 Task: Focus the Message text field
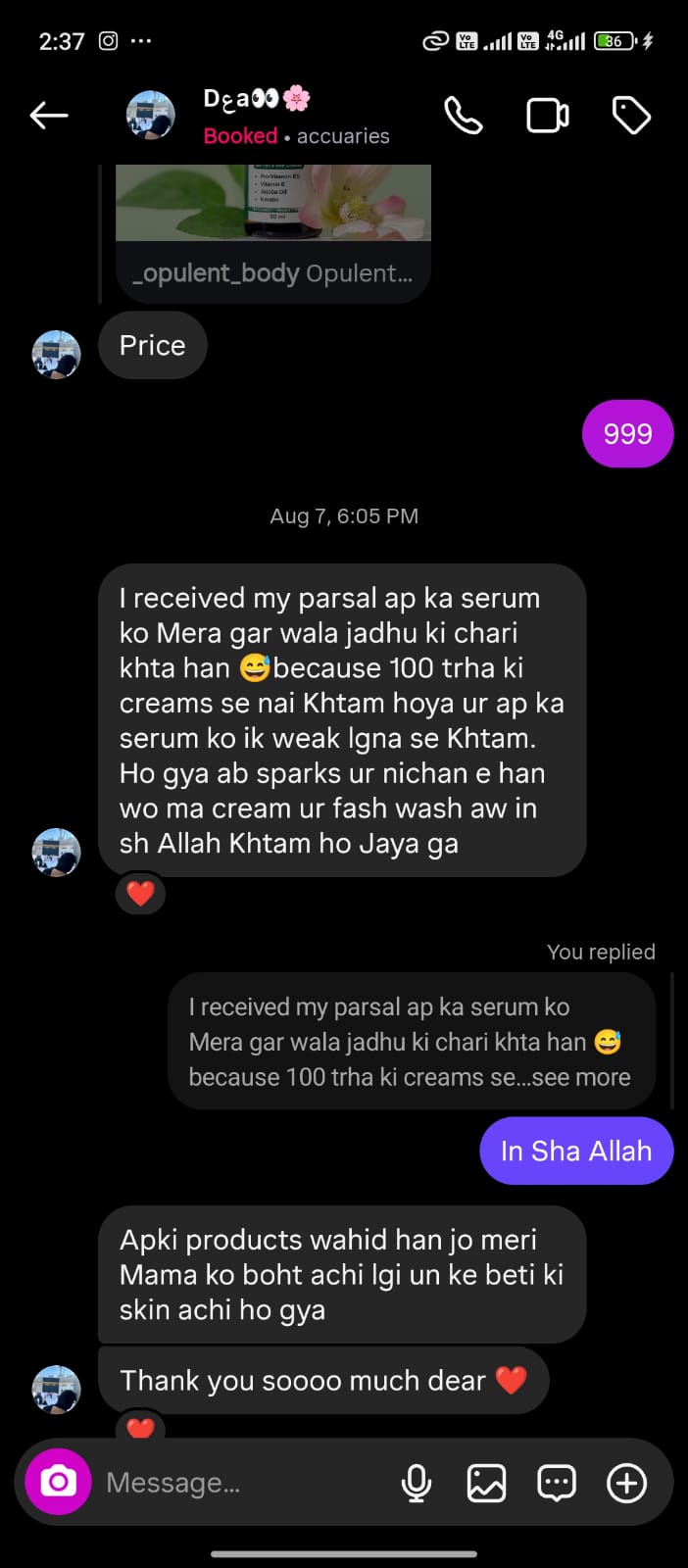point(235,1483)
